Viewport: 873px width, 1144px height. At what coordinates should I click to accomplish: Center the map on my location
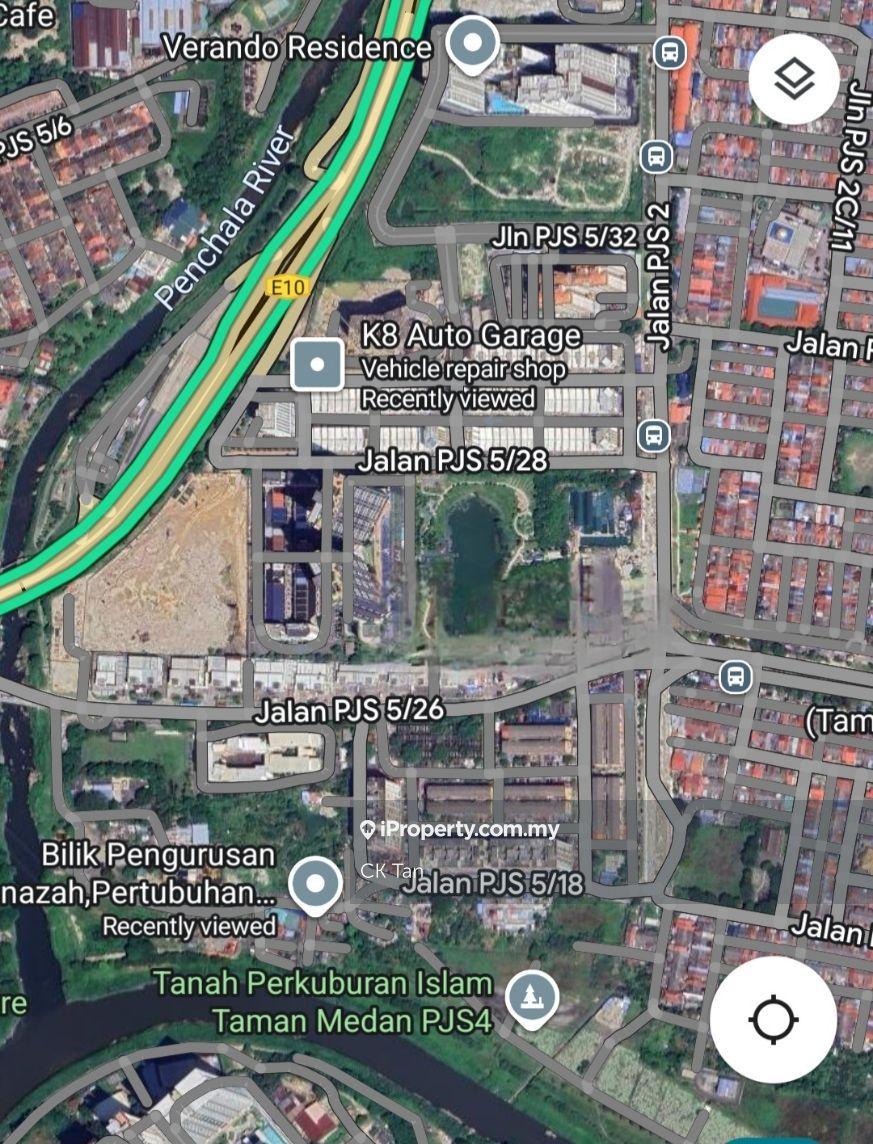tap(773, 1020)
